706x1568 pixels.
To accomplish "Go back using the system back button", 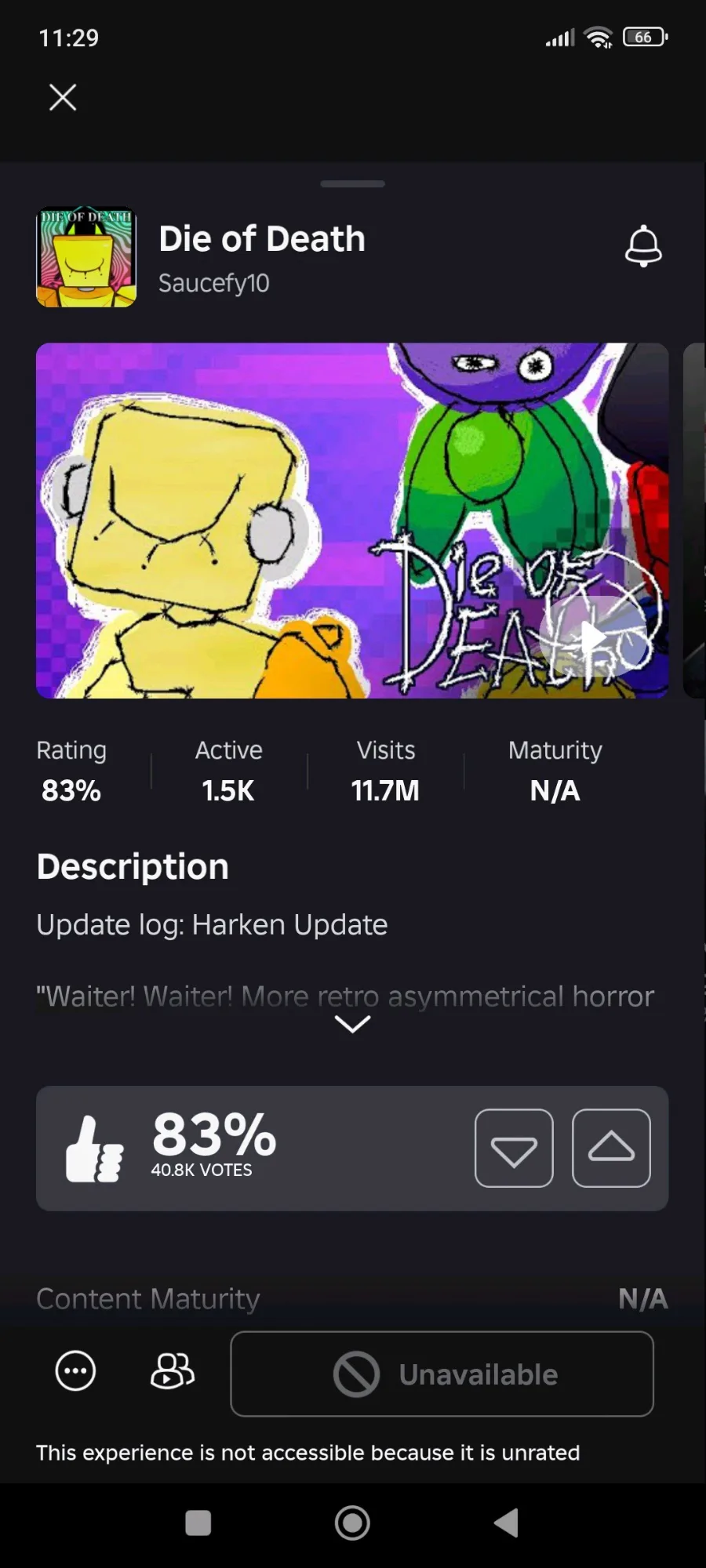I will pos(507,1523).
